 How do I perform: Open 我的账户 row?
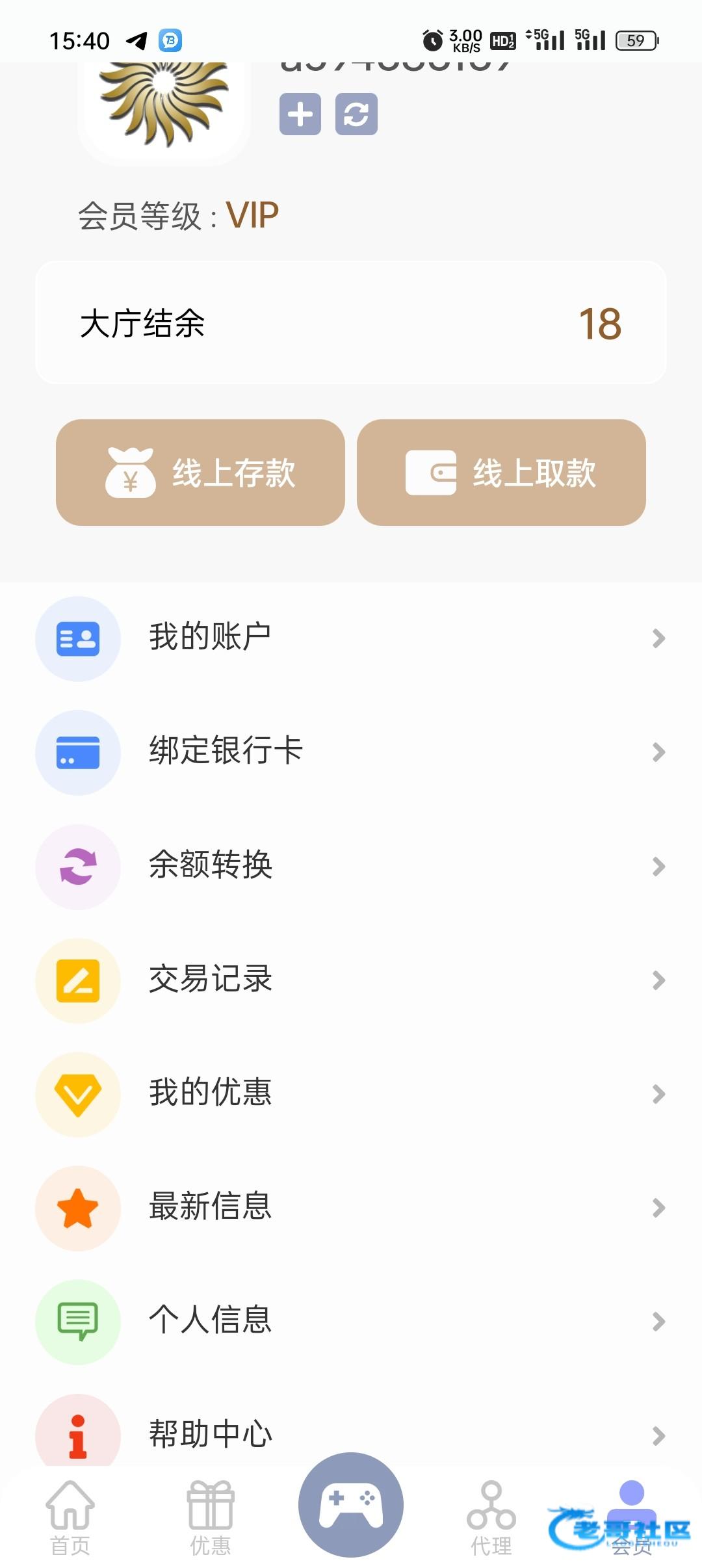(351, 638)
